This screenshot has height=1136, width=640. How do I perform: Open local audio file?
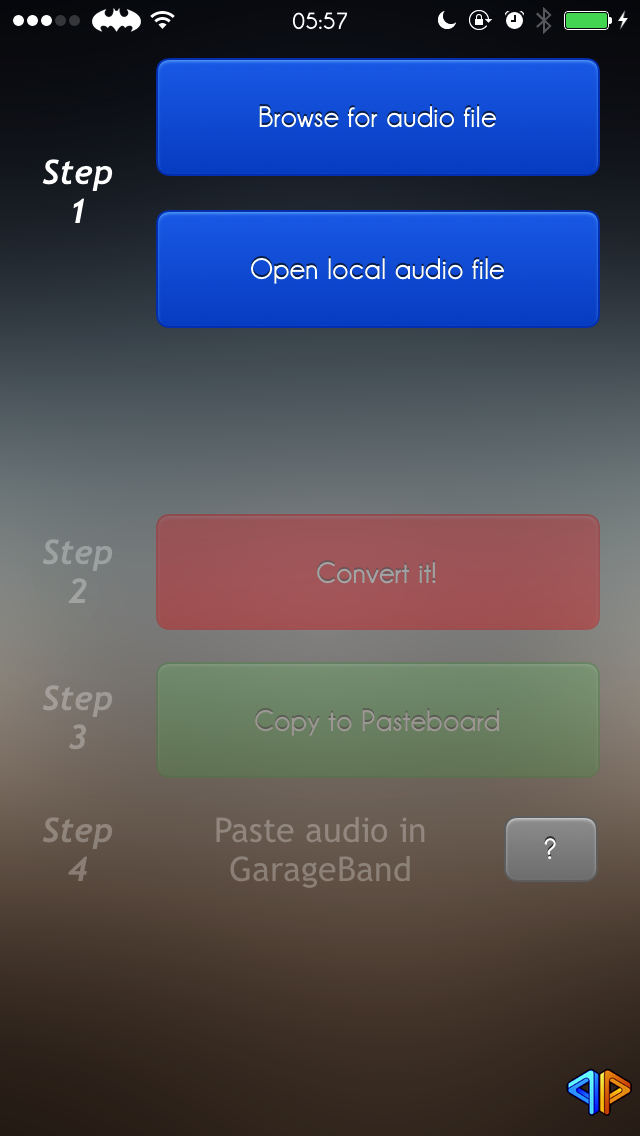pos(378,270)
